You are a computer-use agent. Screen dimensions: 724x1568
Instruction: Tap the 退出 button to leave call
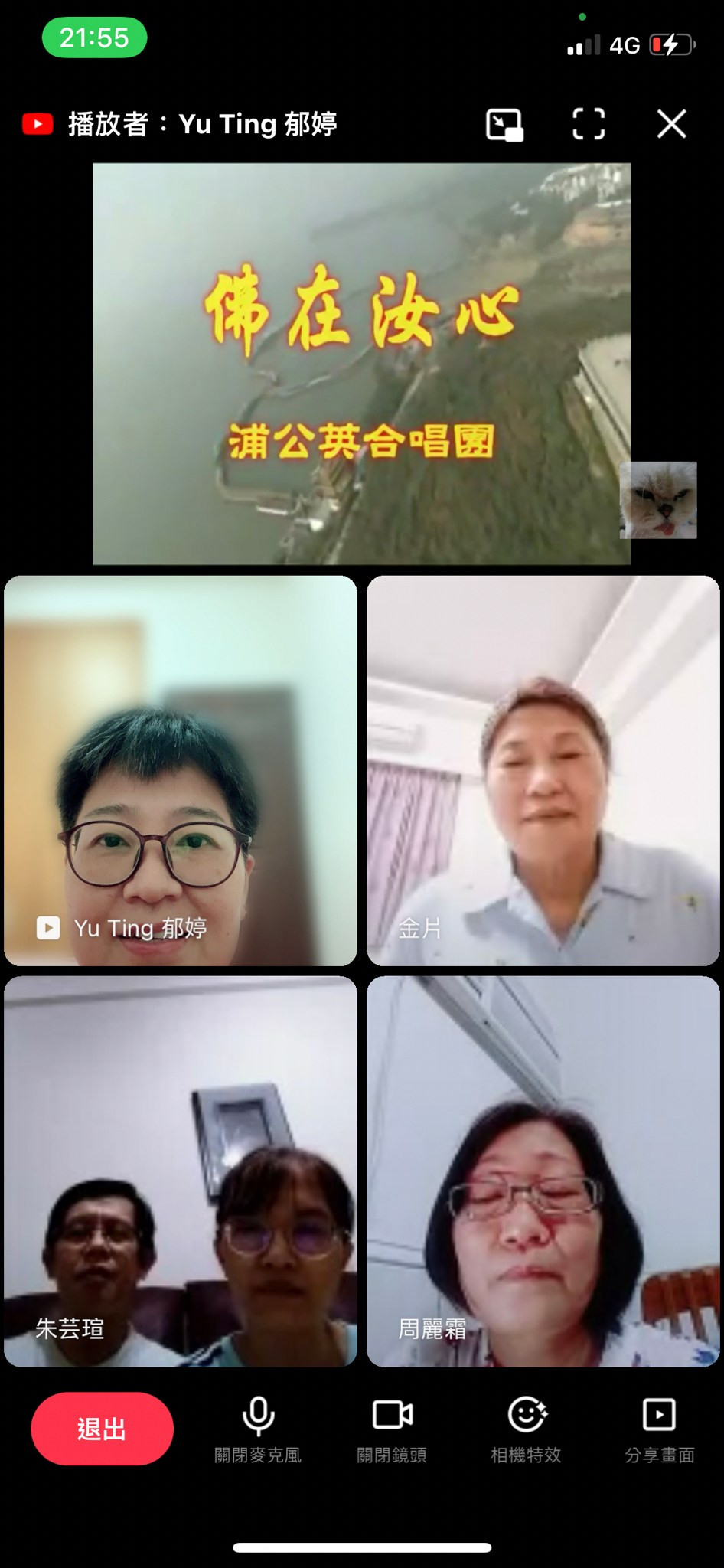pos(102,1429)
